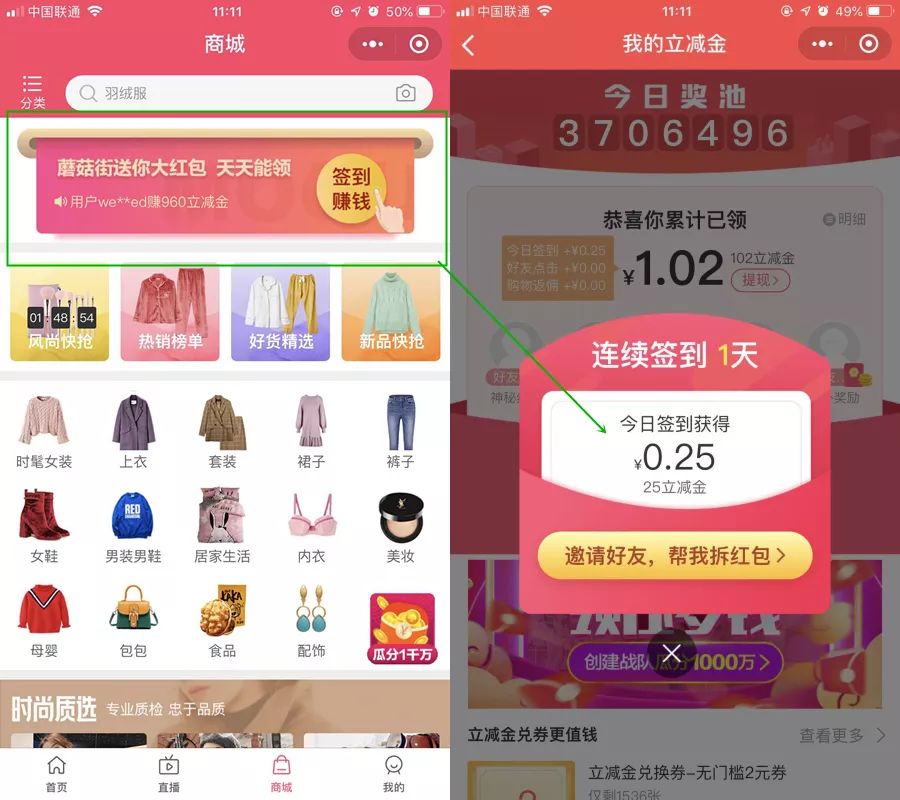Viewport: 900px width, 800px height.
Task: Open the 热销榜单 tile
Action: [170, 312]
